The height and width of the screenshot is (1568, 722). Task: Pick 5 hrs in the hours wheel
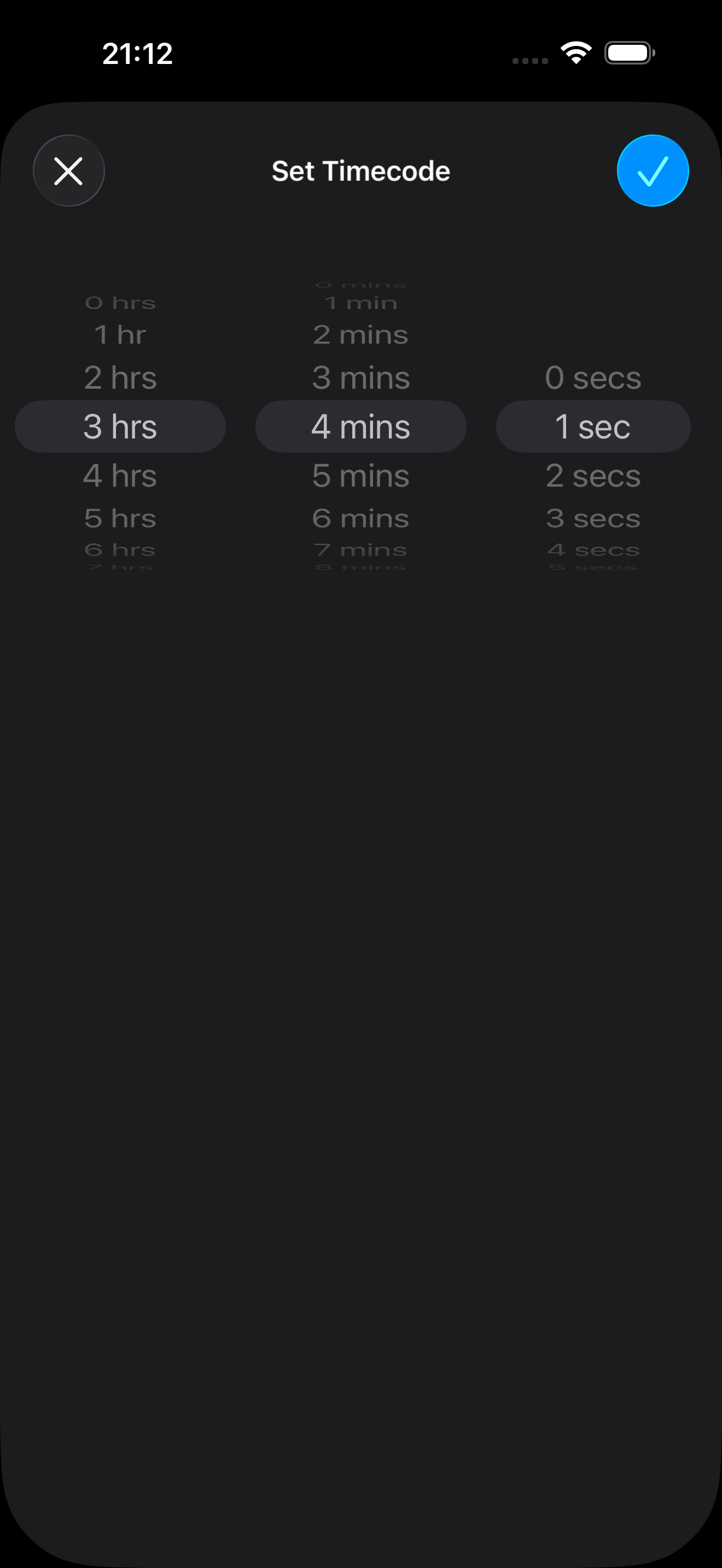pyautogui.click(x=120, y=519)
